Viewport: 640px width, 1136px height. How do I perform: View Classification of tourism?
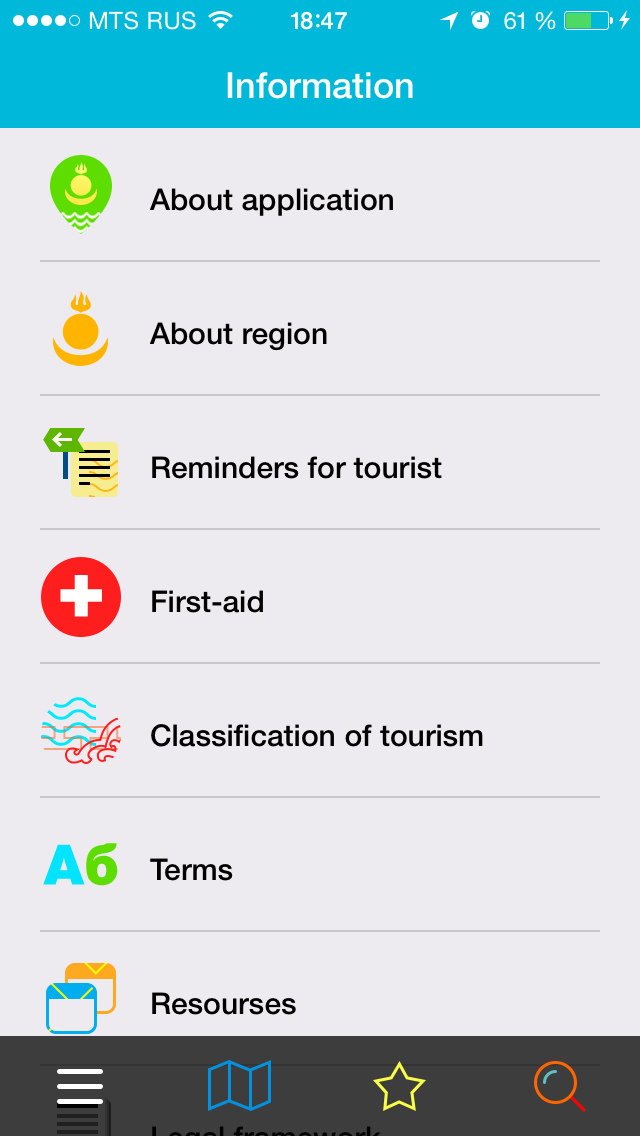click(320, 731)
